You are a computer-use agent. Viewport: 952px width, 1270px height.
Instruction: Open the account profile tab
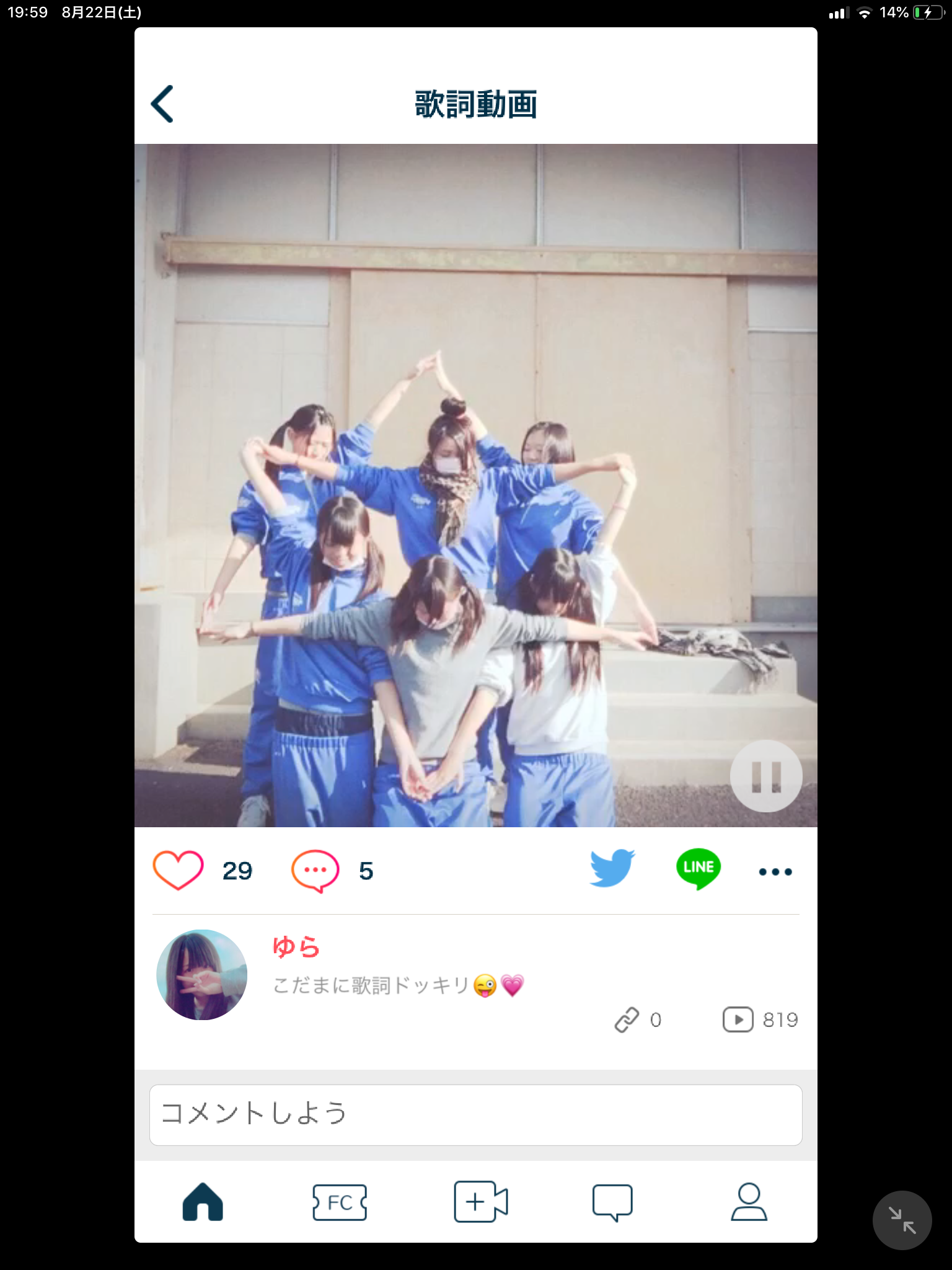point(749,1202)
